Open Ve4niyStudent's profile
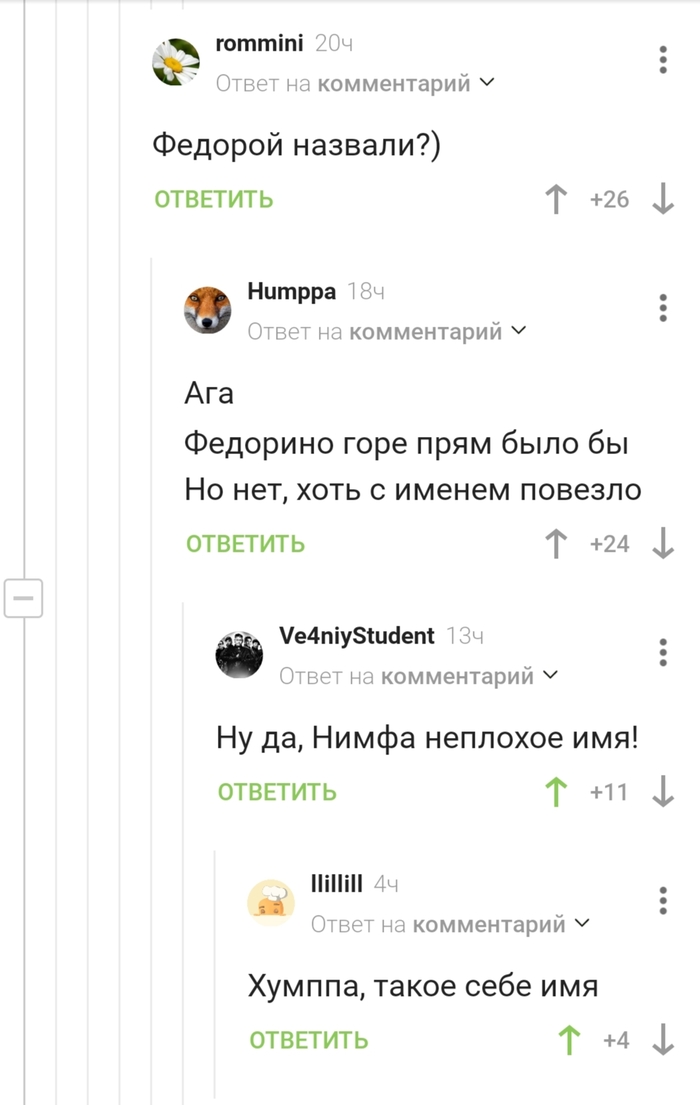 coord(356,636)
